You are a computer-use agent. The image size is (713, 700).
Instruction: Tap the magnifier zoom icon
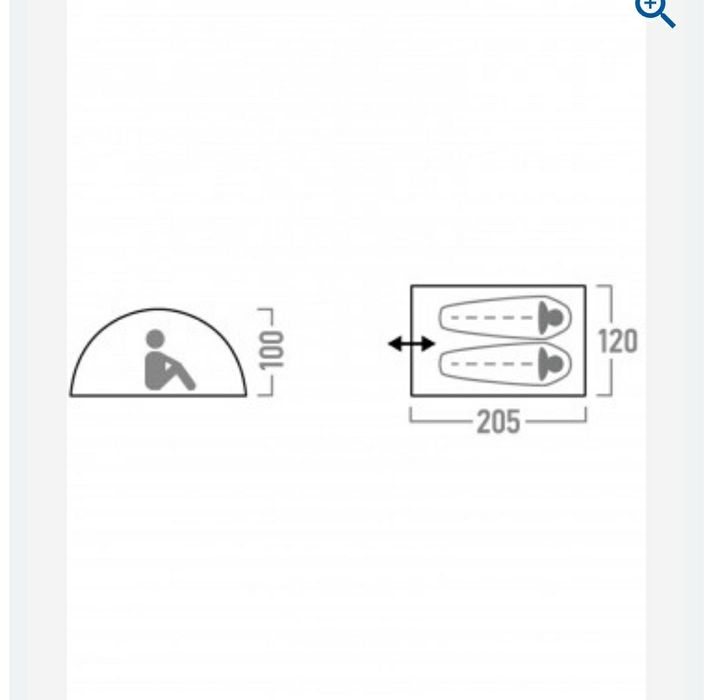point(656,11)
